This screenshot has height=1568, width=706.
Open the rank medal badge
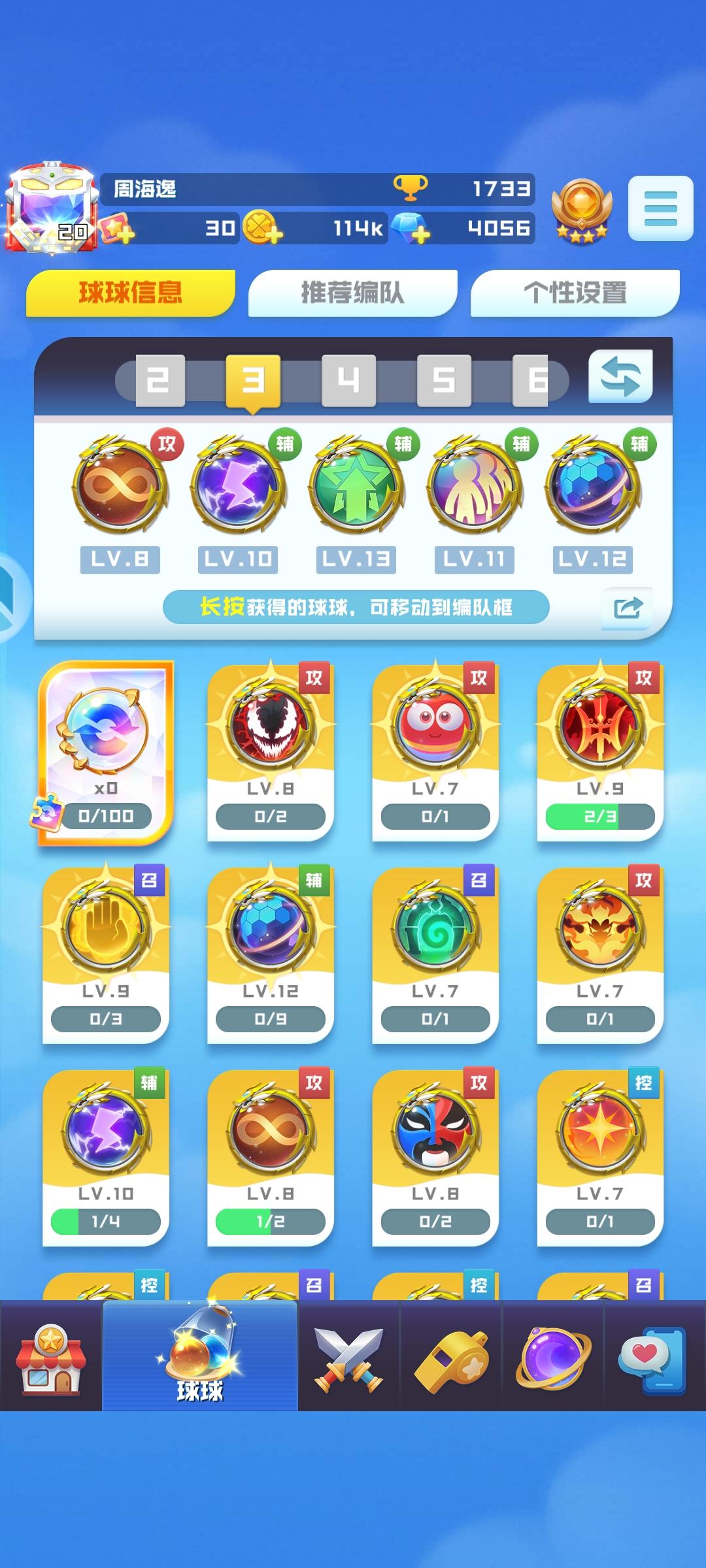[x=581, y=210]
